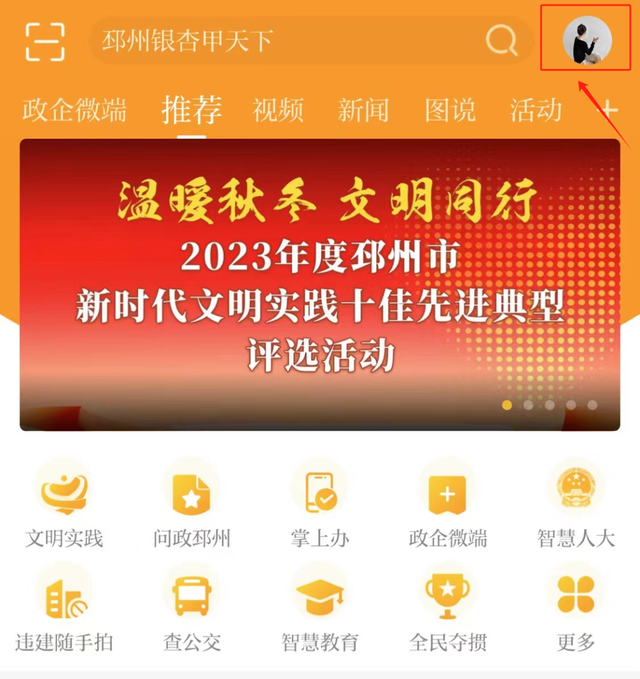Open the profile avatar
The height and width of the screenshot is (679, 640).
(587, 40)
